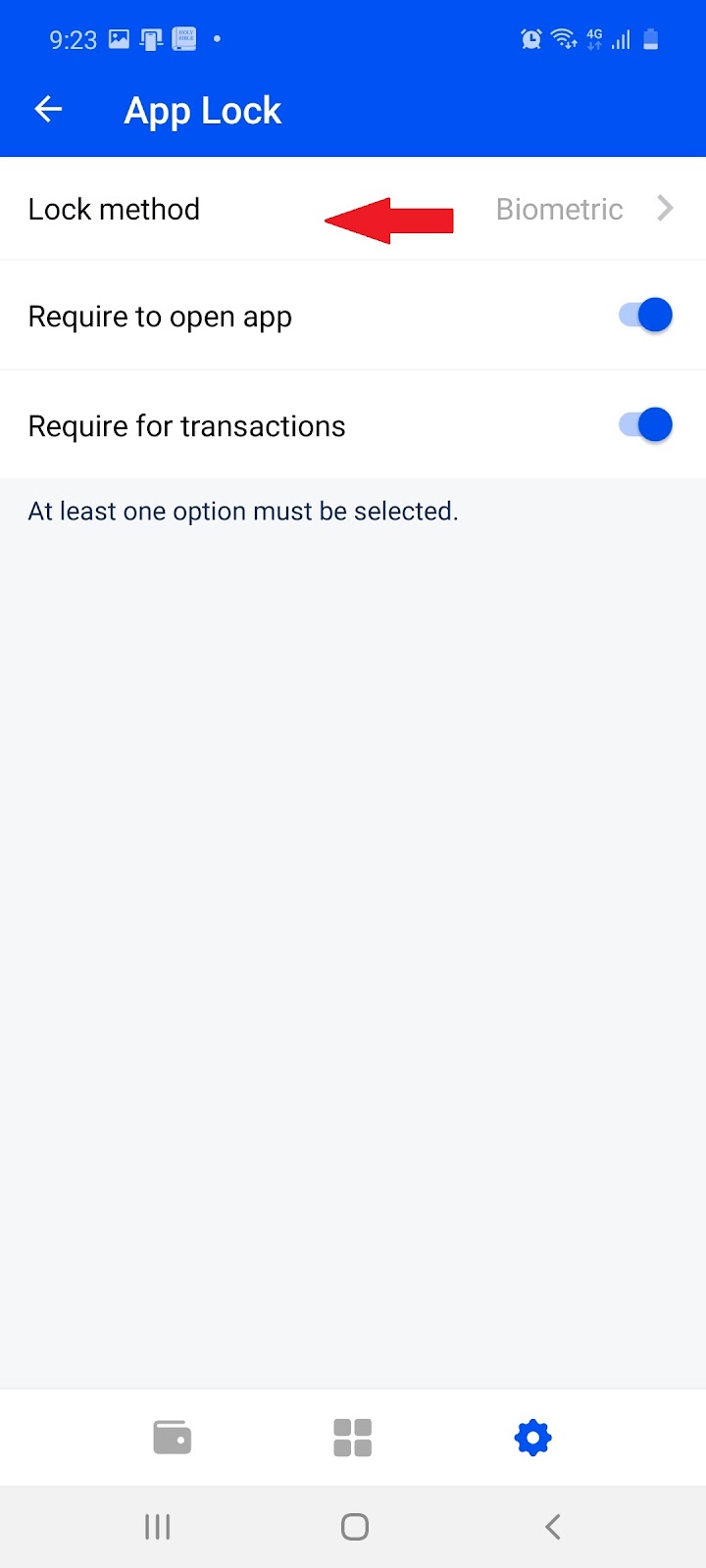
Task: Disable Require to open app switch
Action: point(646,316)
